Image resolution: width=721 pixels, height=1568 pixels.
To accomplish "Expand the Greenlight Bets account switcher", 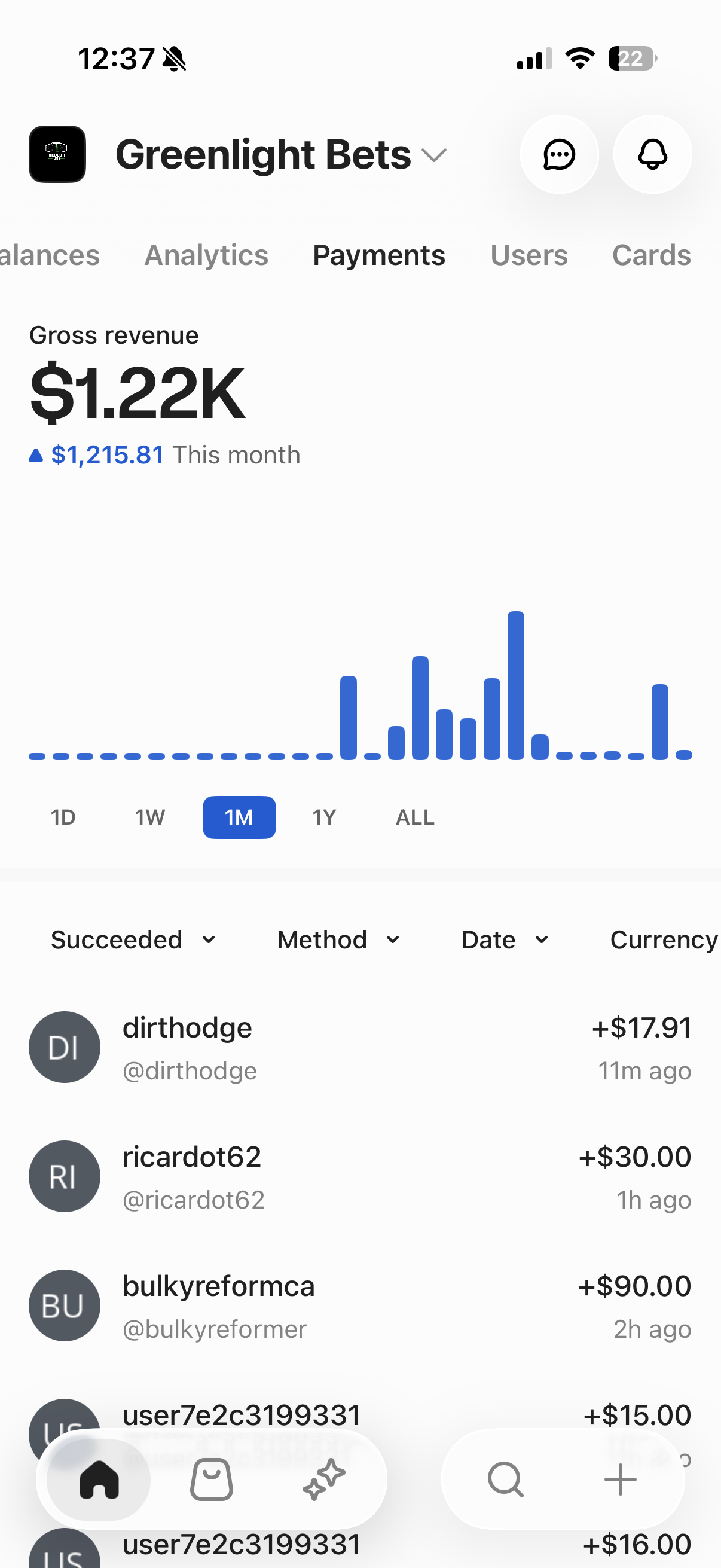I will click(281, 155).
